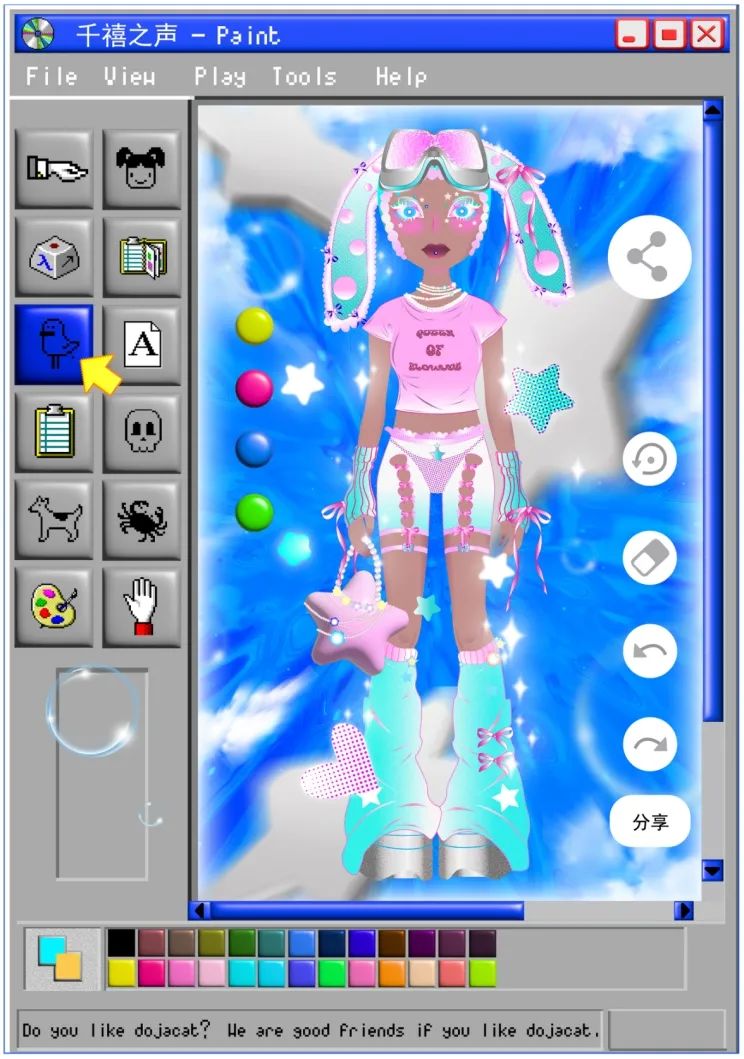The image size is (744, 1059).
Task: Redo the last undone change
Action: coord(649,745)
